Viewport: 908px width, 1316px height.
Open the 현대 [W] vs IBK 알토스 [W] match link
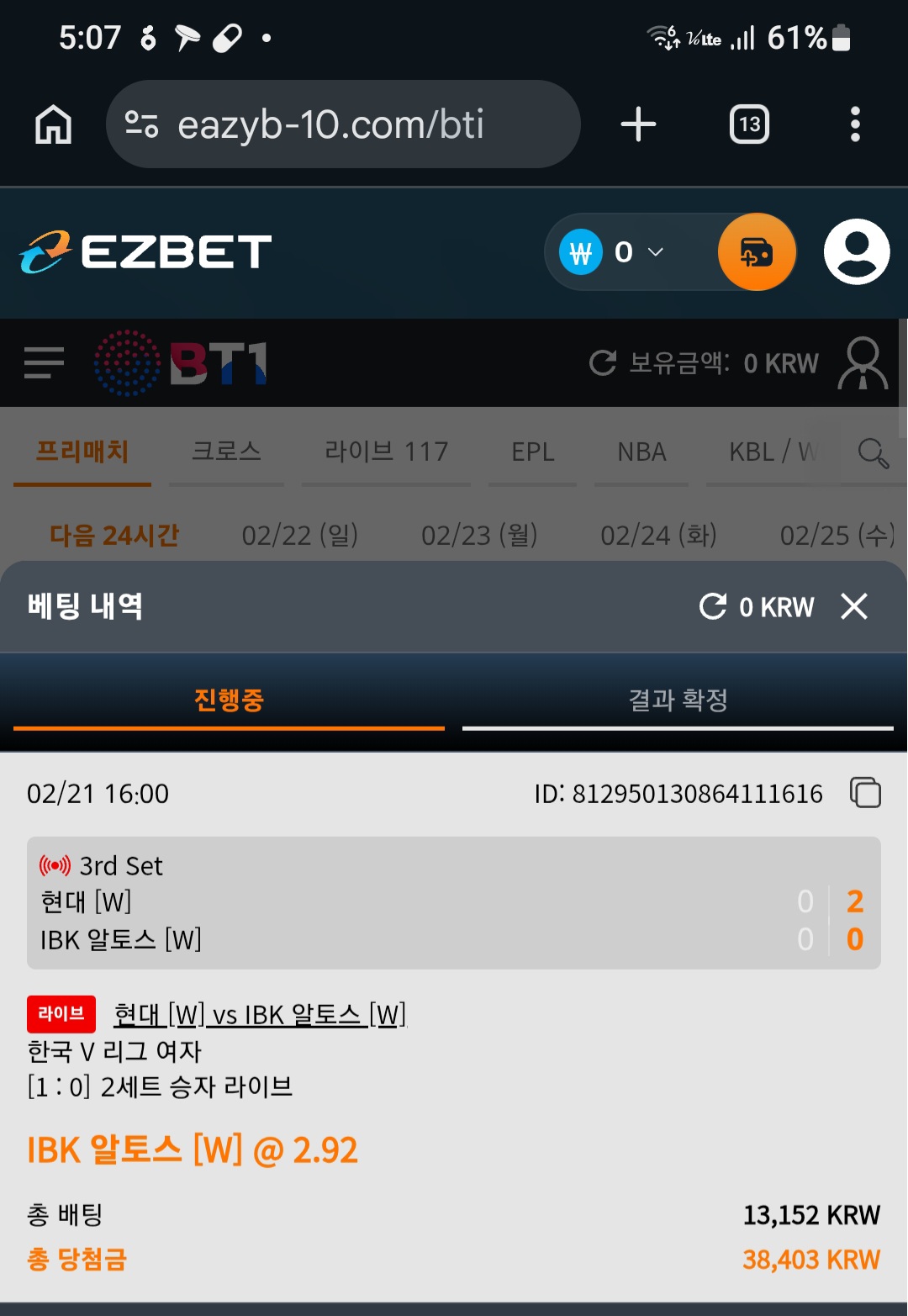point(260,1015)
